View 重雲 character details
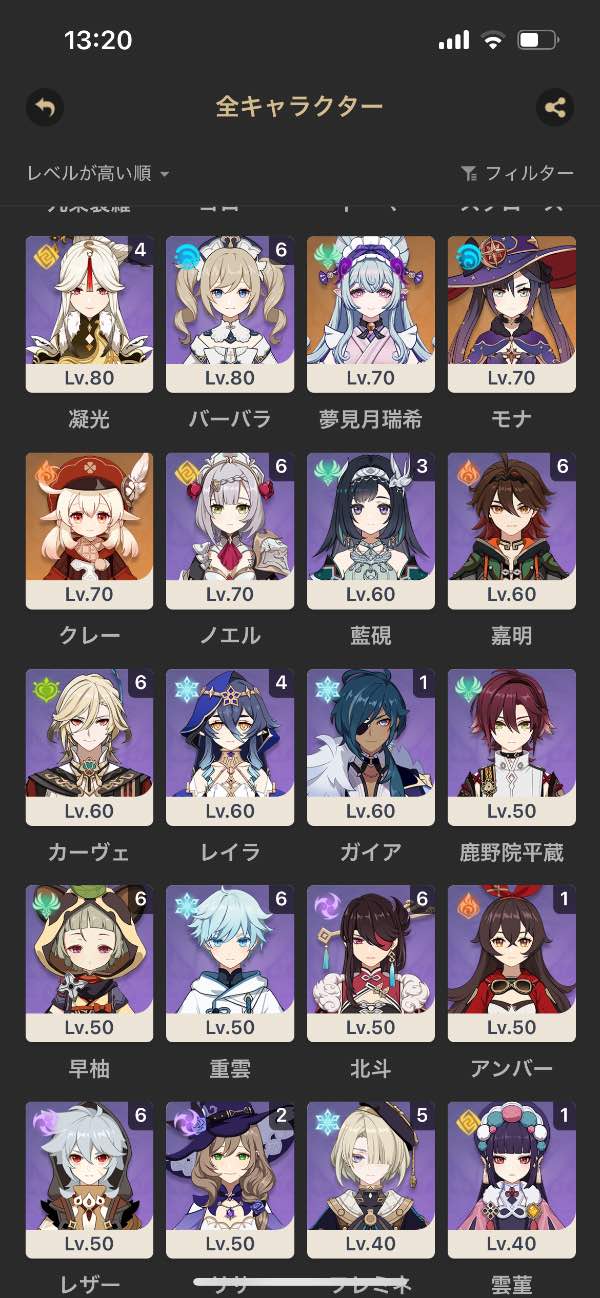The height and width of the screenshot is (1298, 600). coord(230,963)
